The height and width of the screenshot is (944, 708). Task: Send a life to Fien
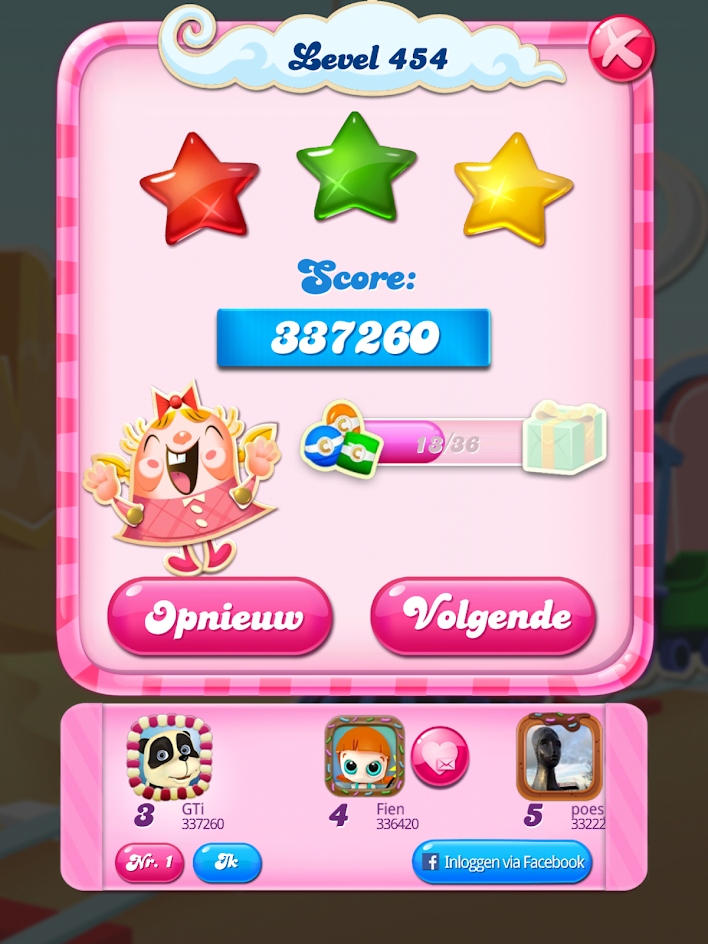(440, 757)
